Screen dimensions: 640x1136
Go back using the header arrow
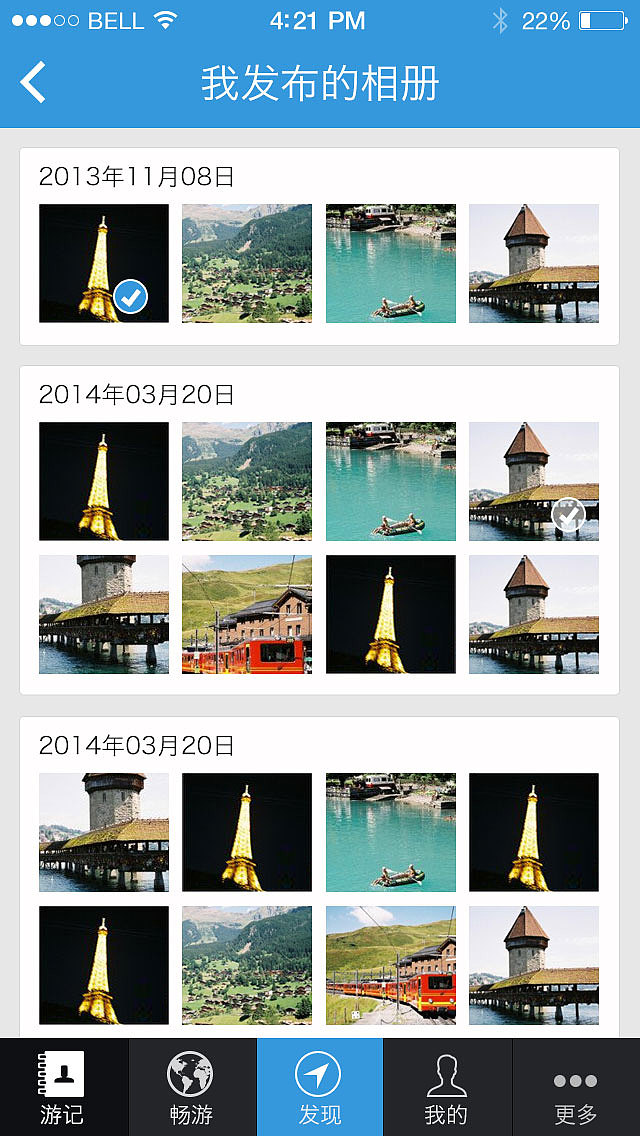coord(33,82)
